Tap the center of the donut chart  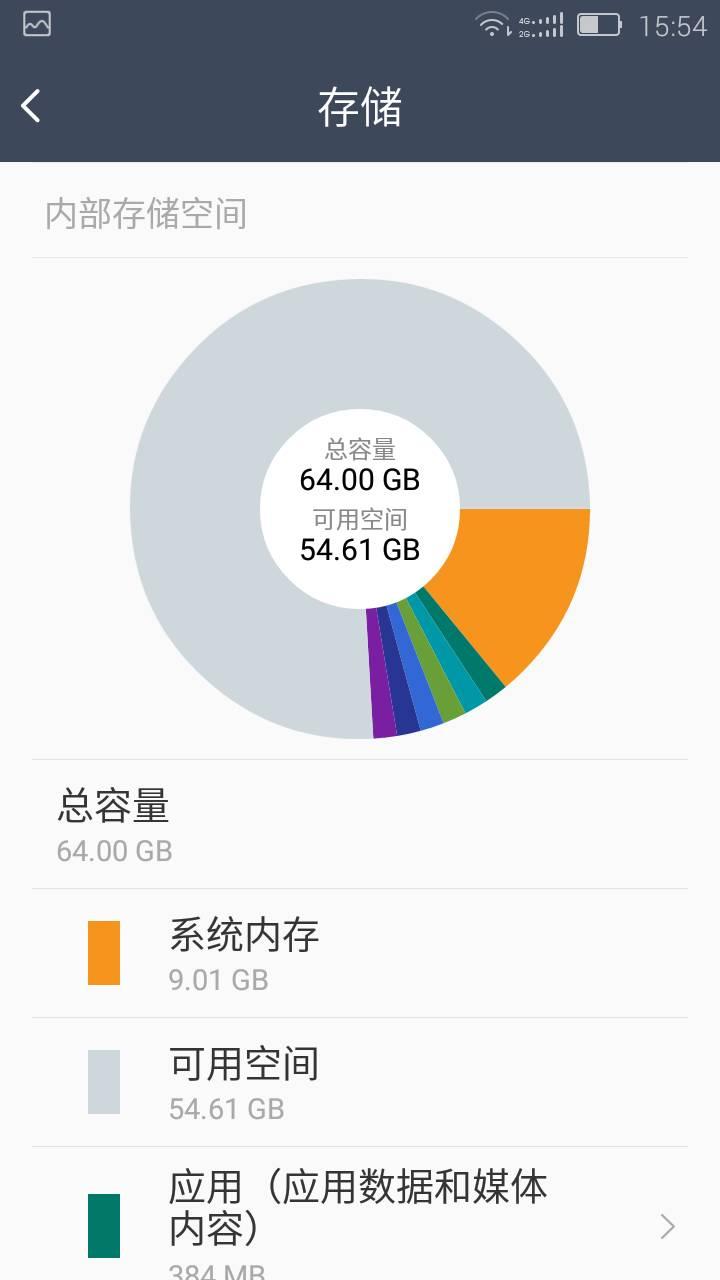tap(360, 510)
